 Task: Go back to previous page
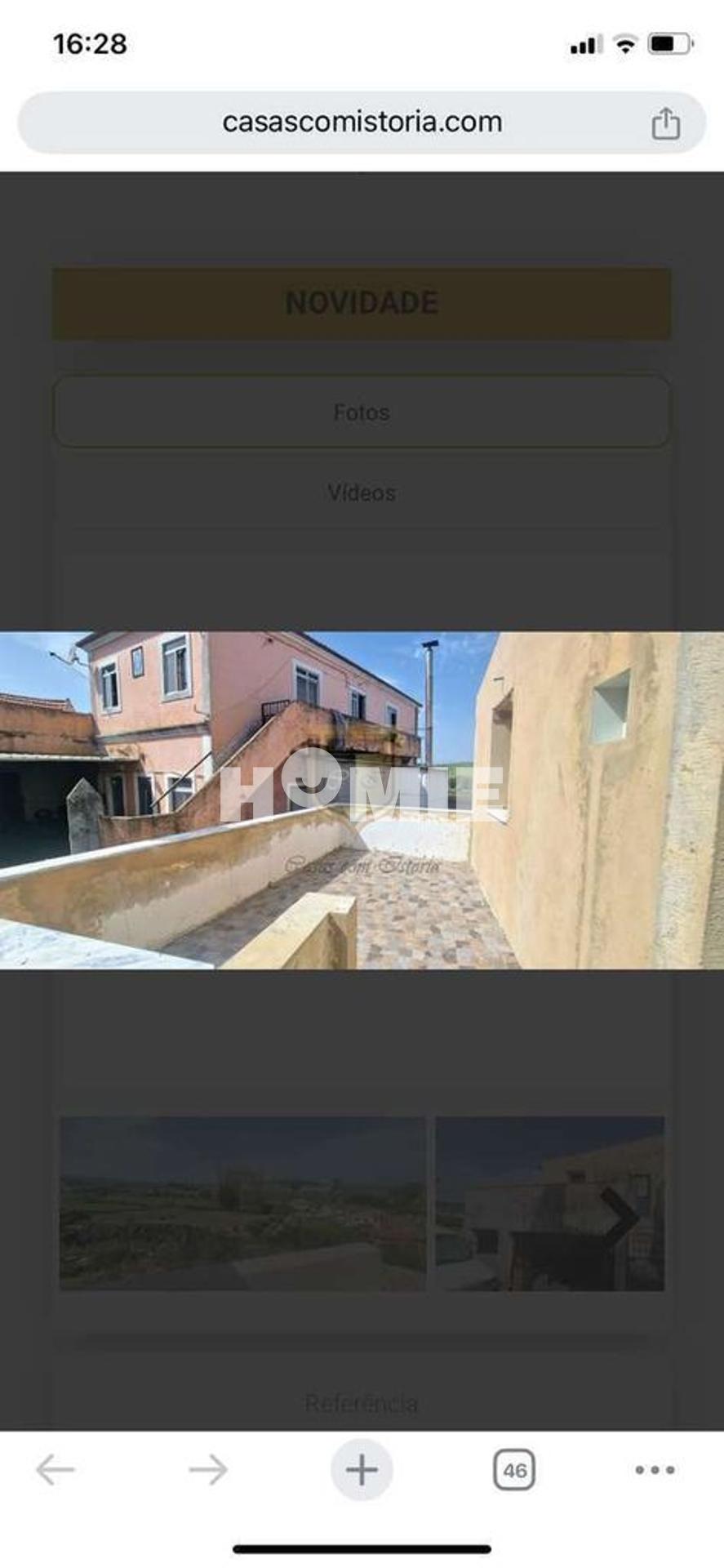click(x=56, y=1469)
